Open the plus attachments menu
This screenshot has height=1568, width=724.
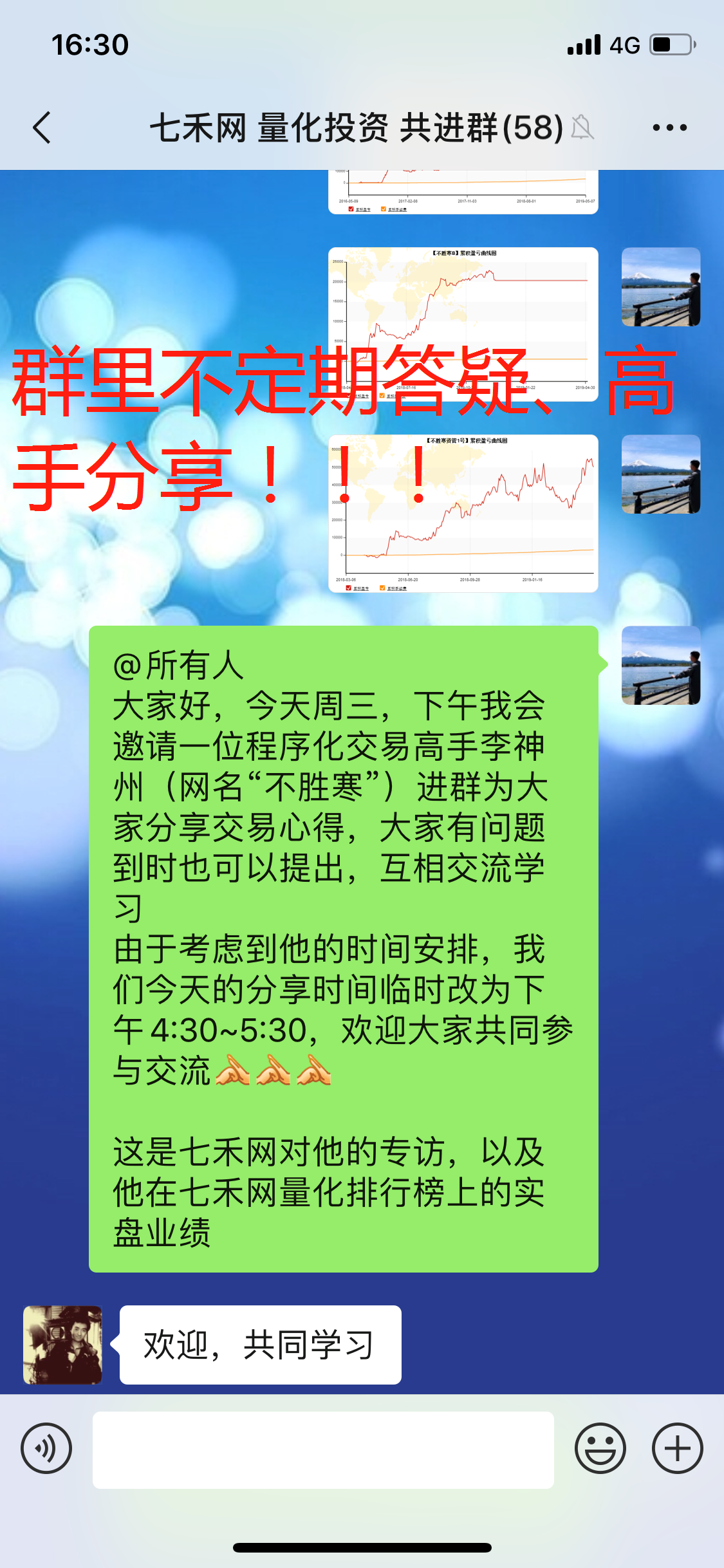click(x=677, y=1449)
